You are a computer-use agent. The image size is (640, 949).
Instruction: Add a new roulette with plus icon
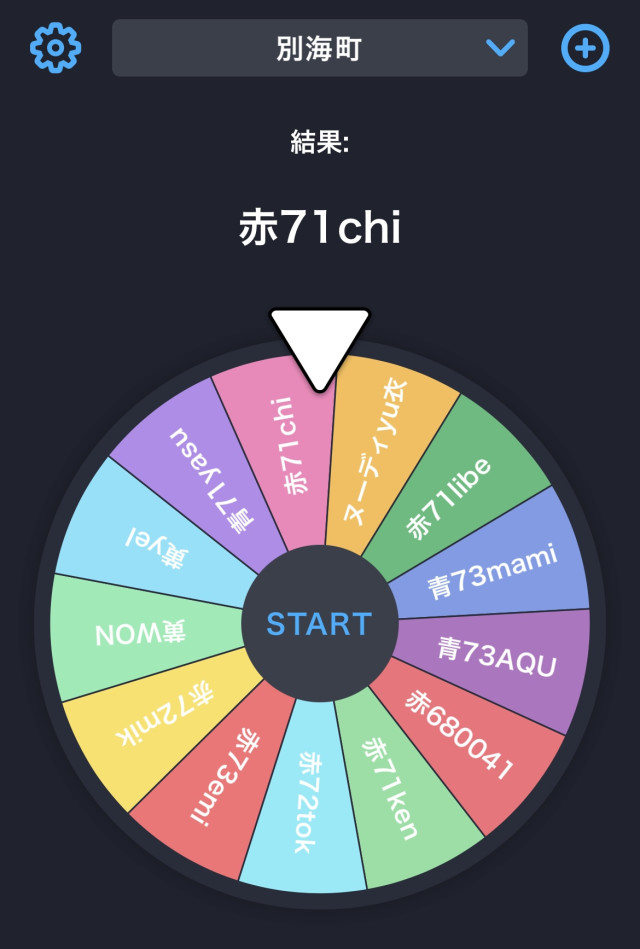[x=585, y=47]
